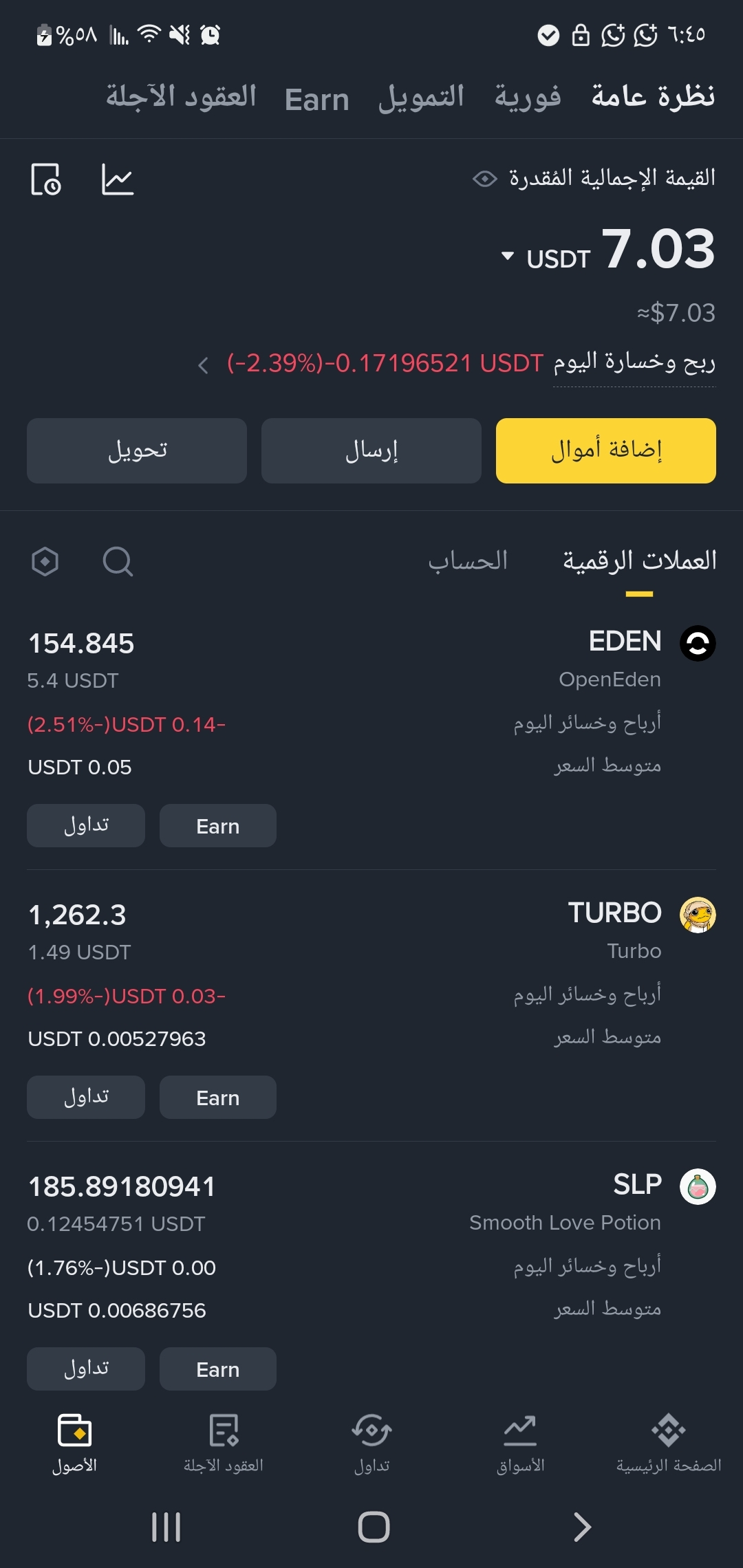Screen dimensions: 743x1568
Task: Open the transaction history icon
Action: [x=46, y=179]
